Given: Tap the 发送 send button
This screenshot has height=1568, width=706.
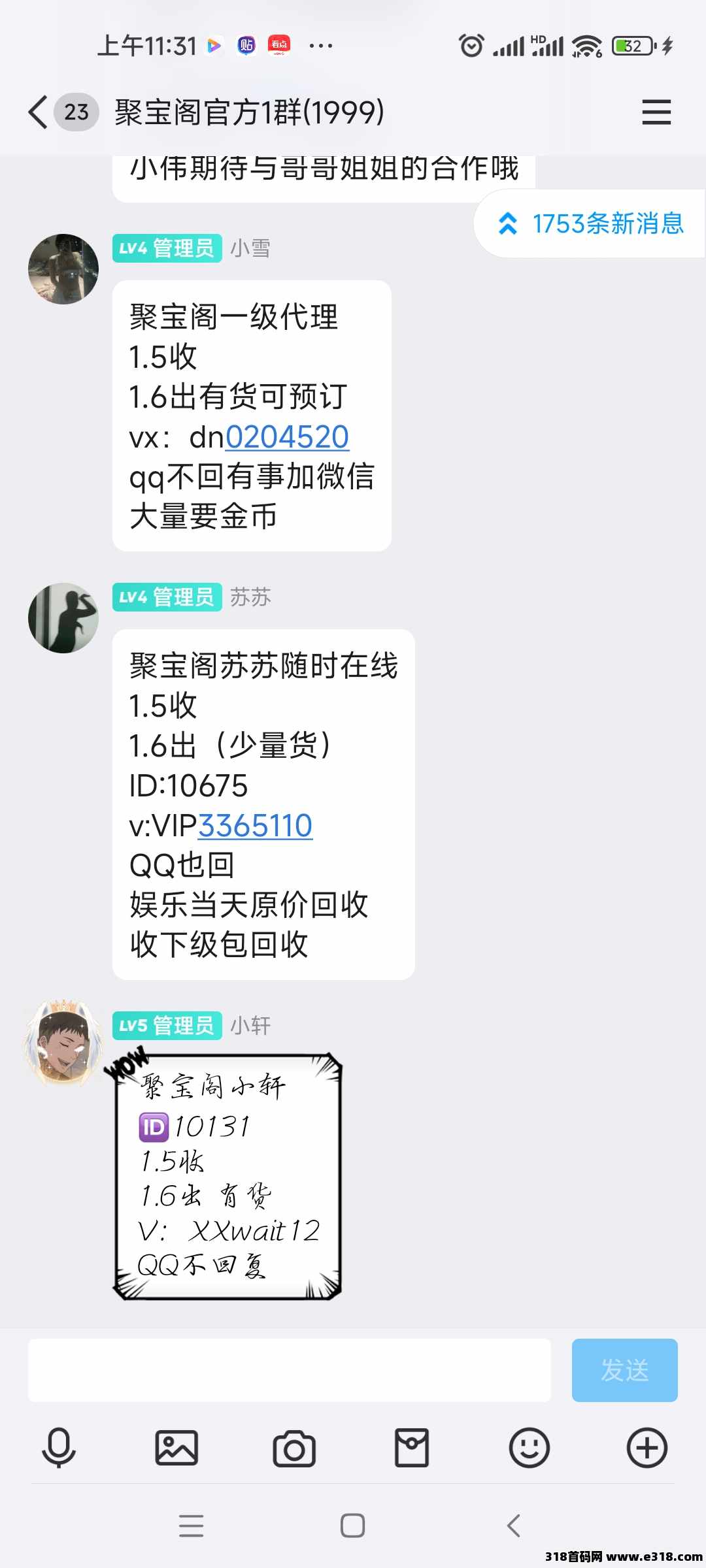Looking at the screenshot, I should [x=624, y=1370].
